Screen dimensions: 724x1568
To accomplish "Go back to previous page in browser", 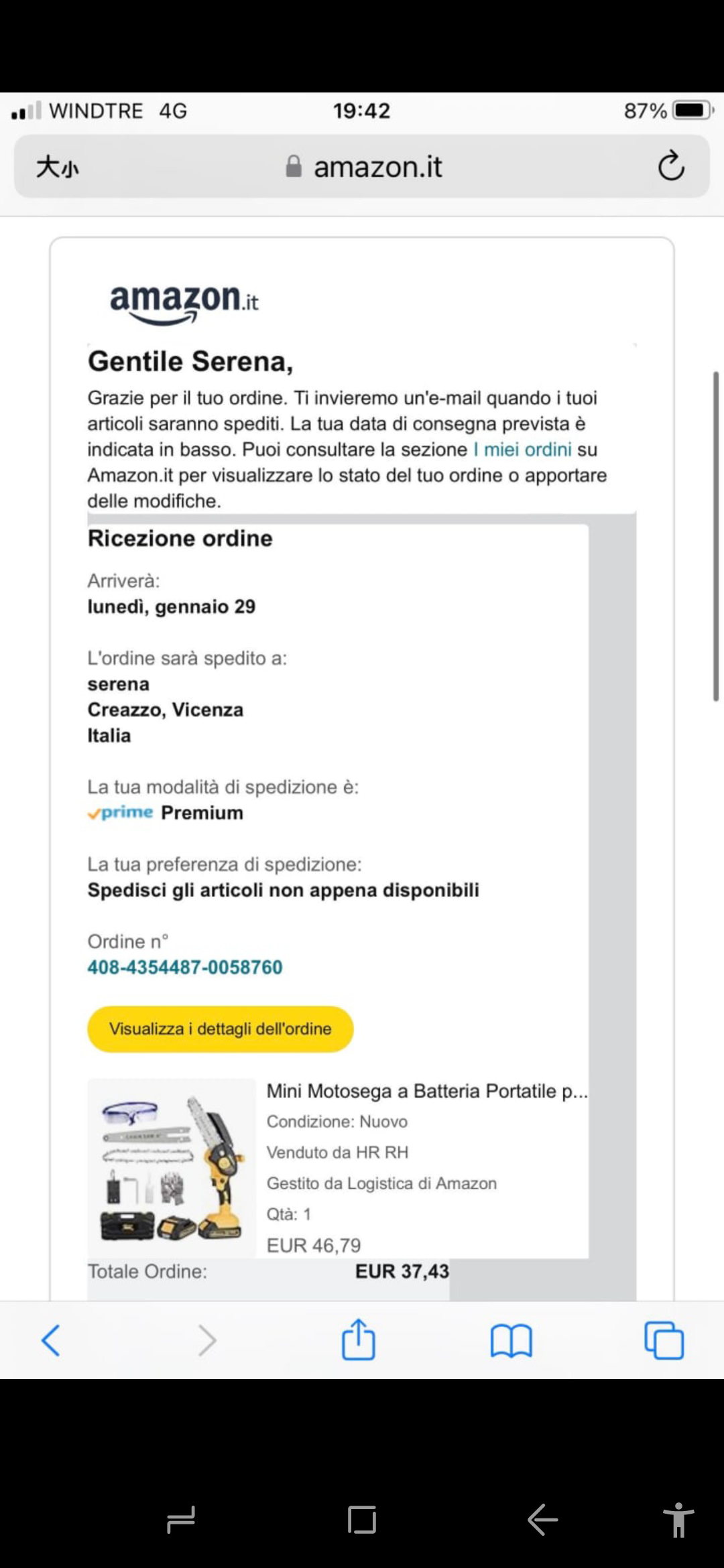I will (51, 1341).
